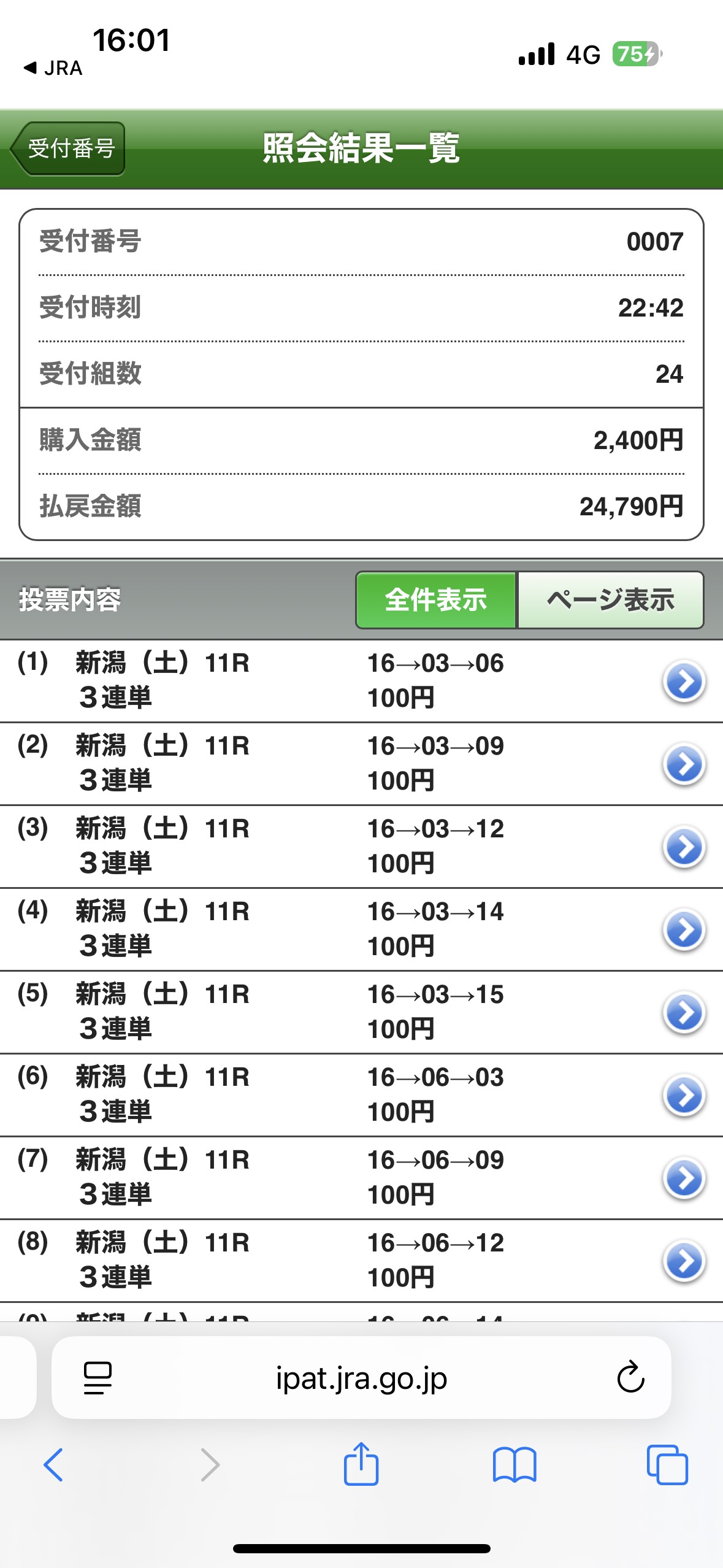Return to the JRA app
The height and width of the screenshot is (1568, 723).
click(53, 68)
